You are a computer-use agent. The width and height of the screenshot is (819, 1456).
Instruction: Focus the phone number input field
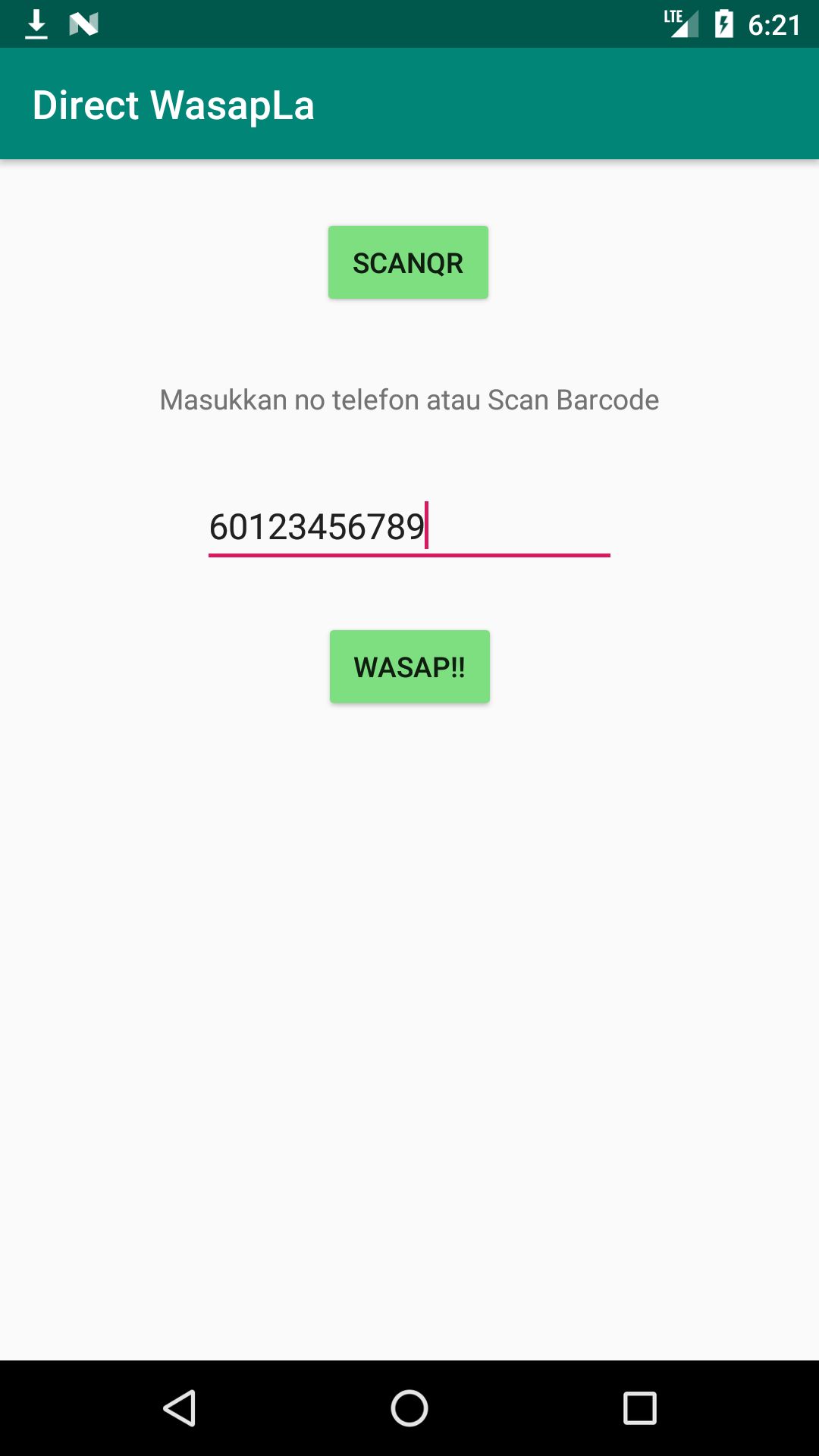point(409,528)
